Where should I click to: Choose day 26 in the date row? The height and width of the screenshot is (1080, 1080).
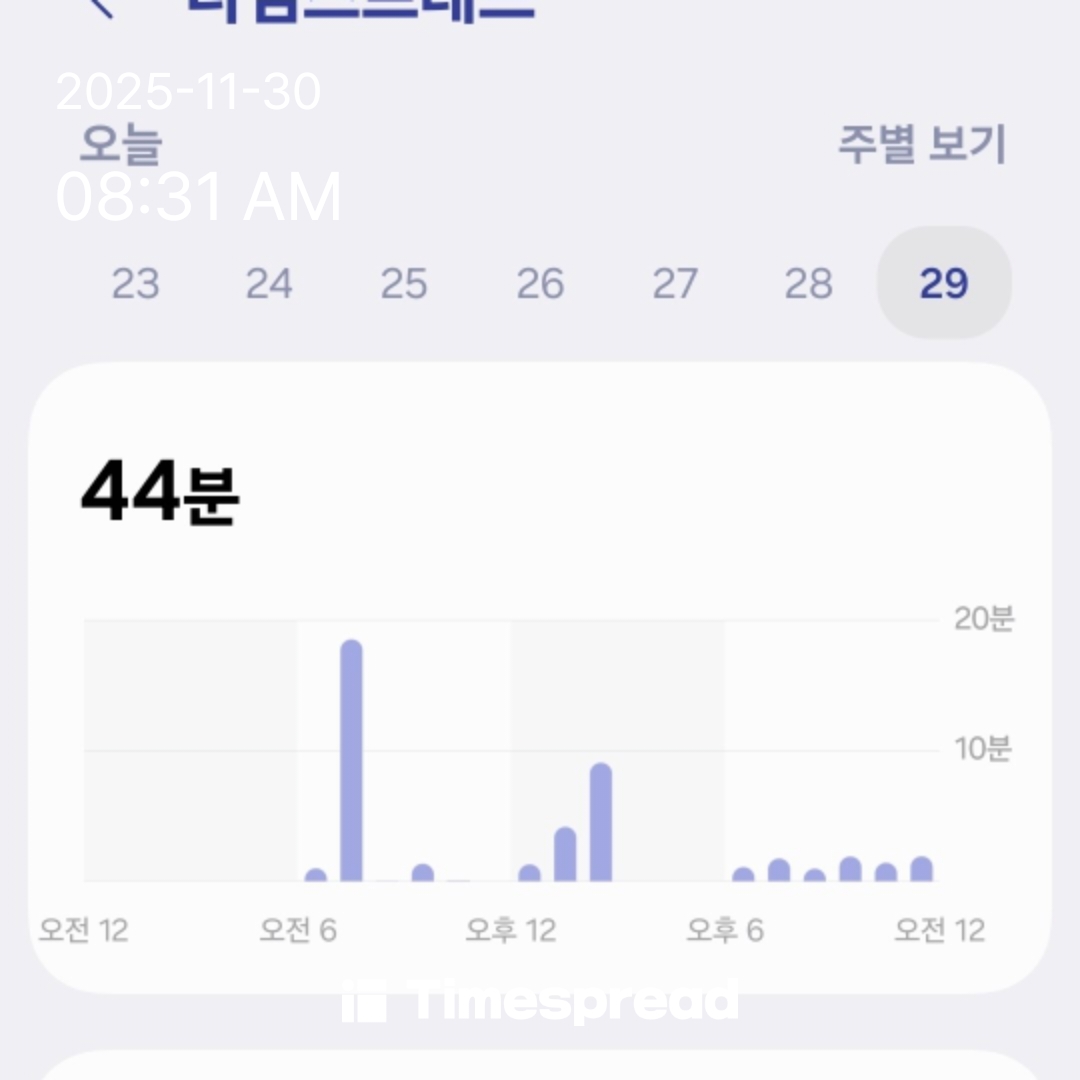541,283
